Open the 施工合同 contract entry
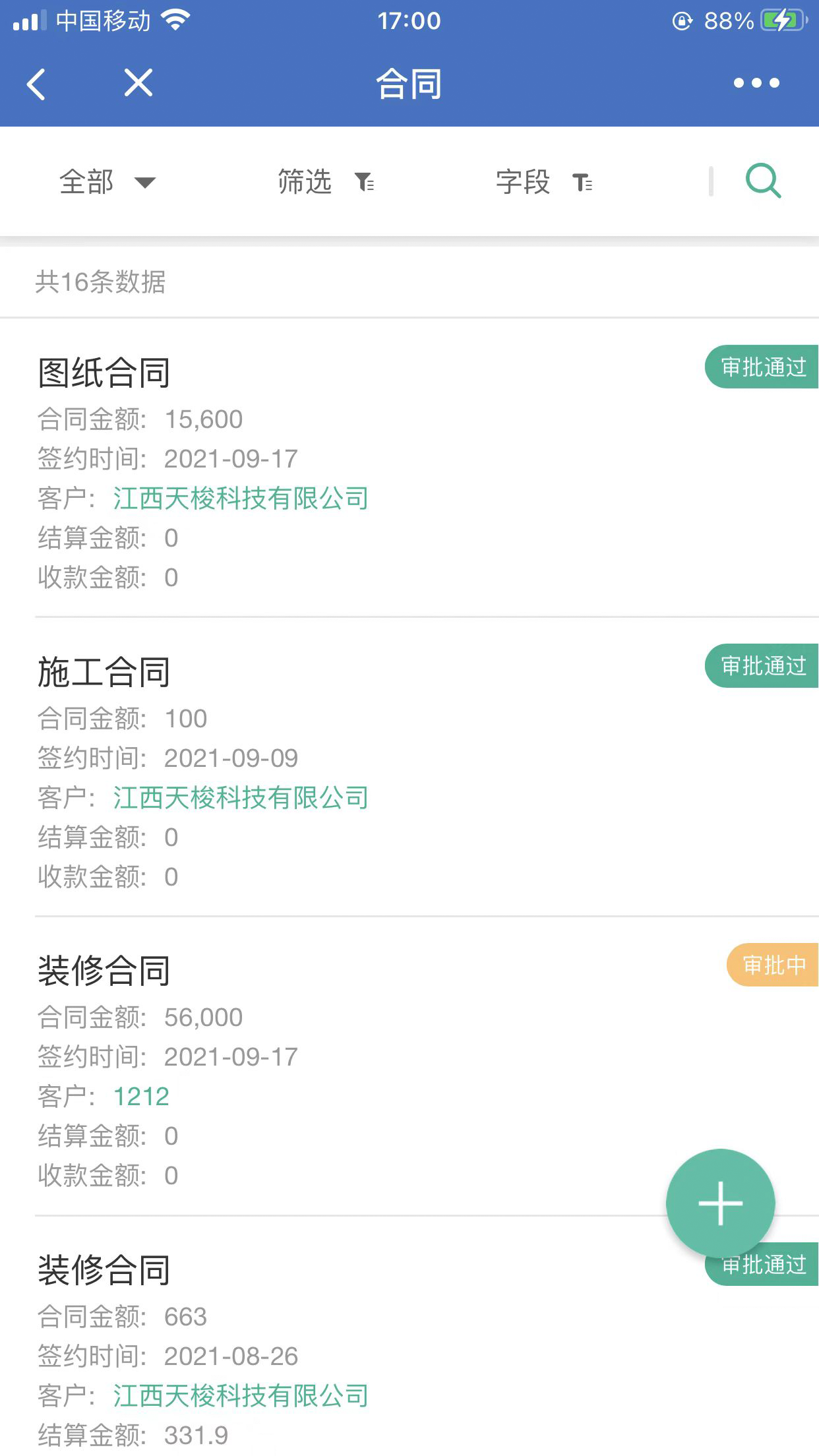 [104, 672]
